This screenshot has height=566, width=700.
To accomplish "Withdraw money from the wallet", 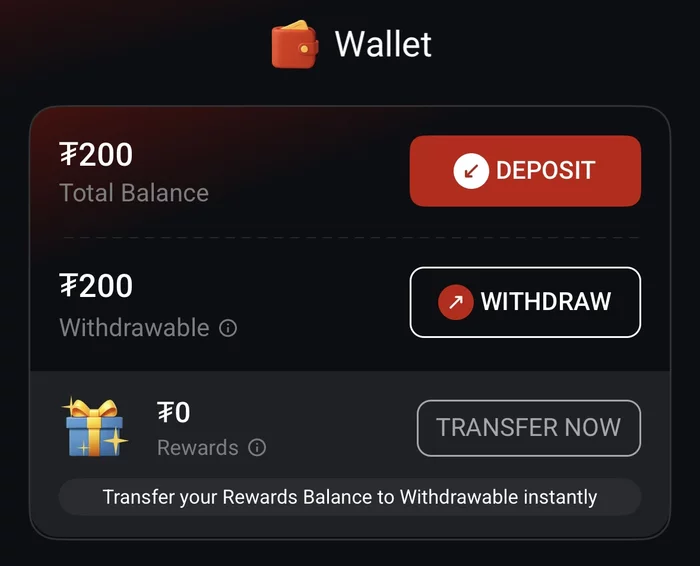I will (525, 302).
